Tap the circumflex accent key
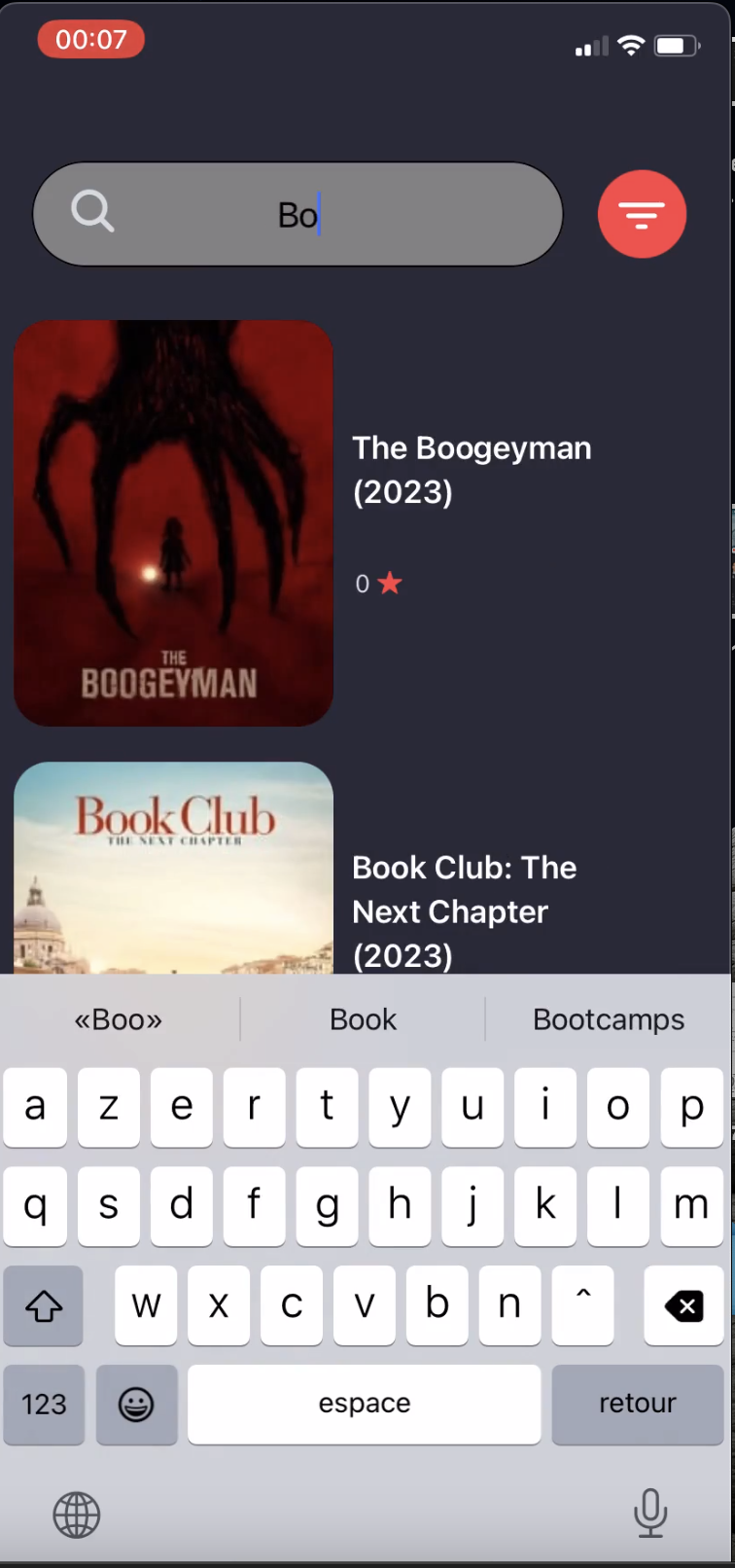Screen dimensions: 735x1568 coord(582,1306)
